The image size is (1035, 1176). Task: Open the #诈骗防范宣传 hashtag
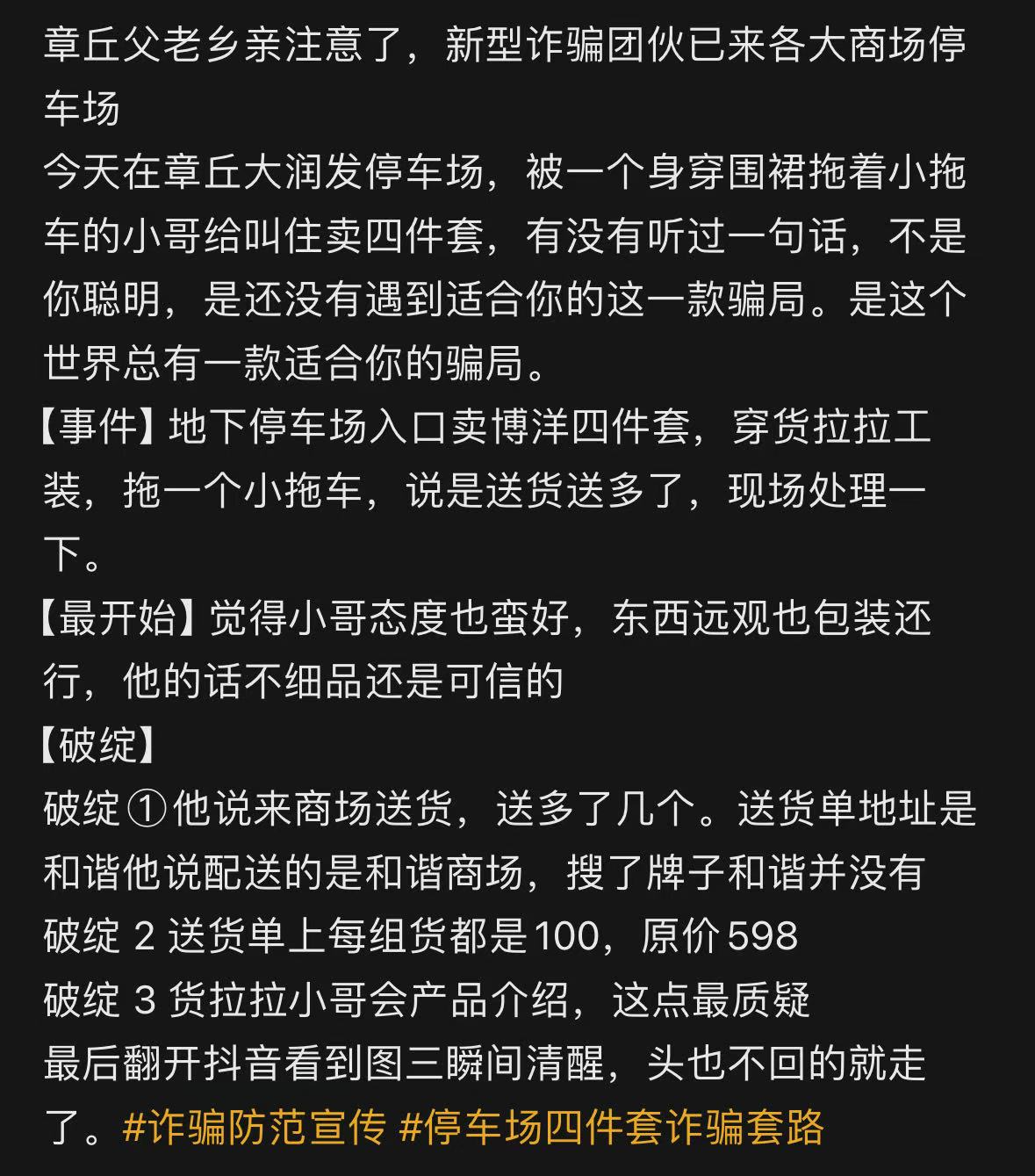click(255, 1127)
